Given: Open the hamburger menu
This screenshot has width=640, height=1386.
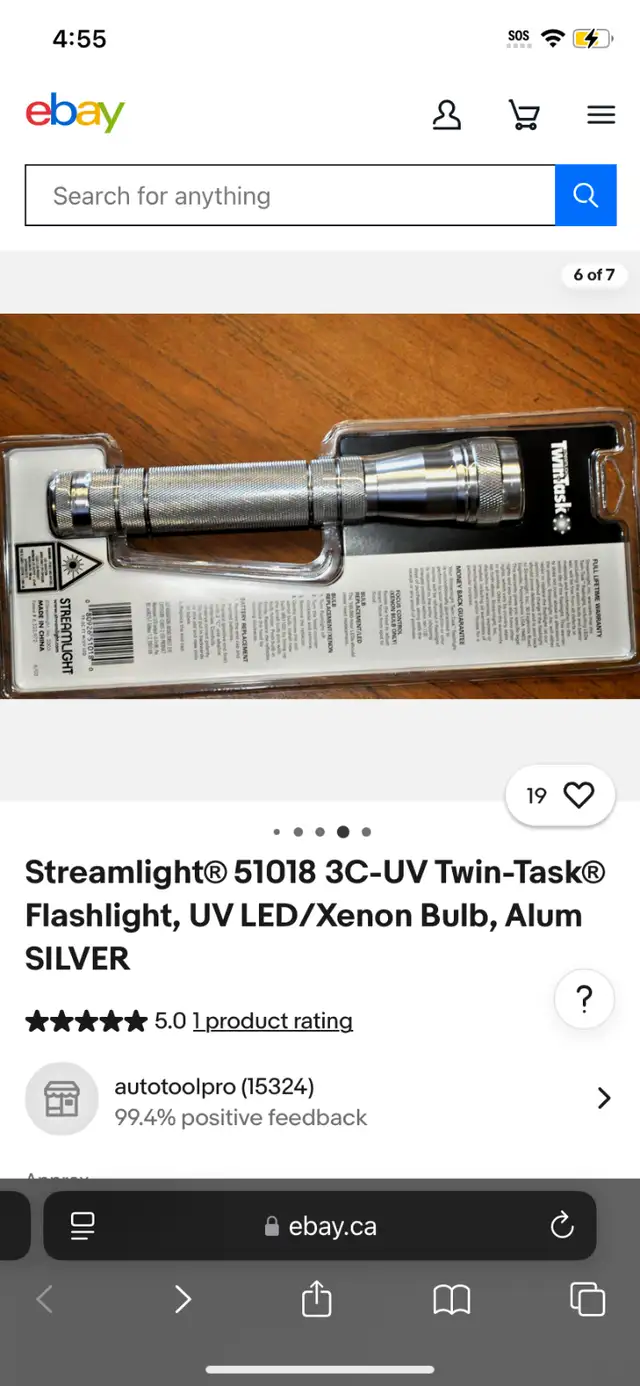Looking at the screenshot, I should click(x=601, y=115).
